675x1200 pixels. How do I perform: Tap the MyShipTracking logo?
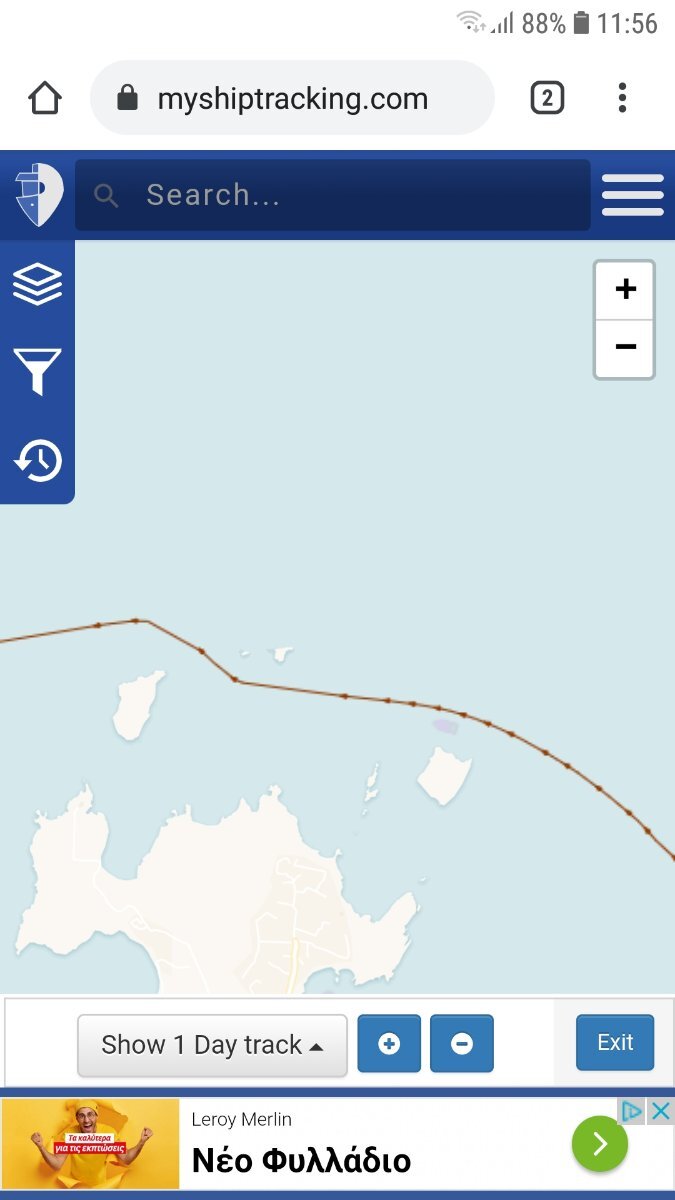pyautogui.click(x=39, y=195)
